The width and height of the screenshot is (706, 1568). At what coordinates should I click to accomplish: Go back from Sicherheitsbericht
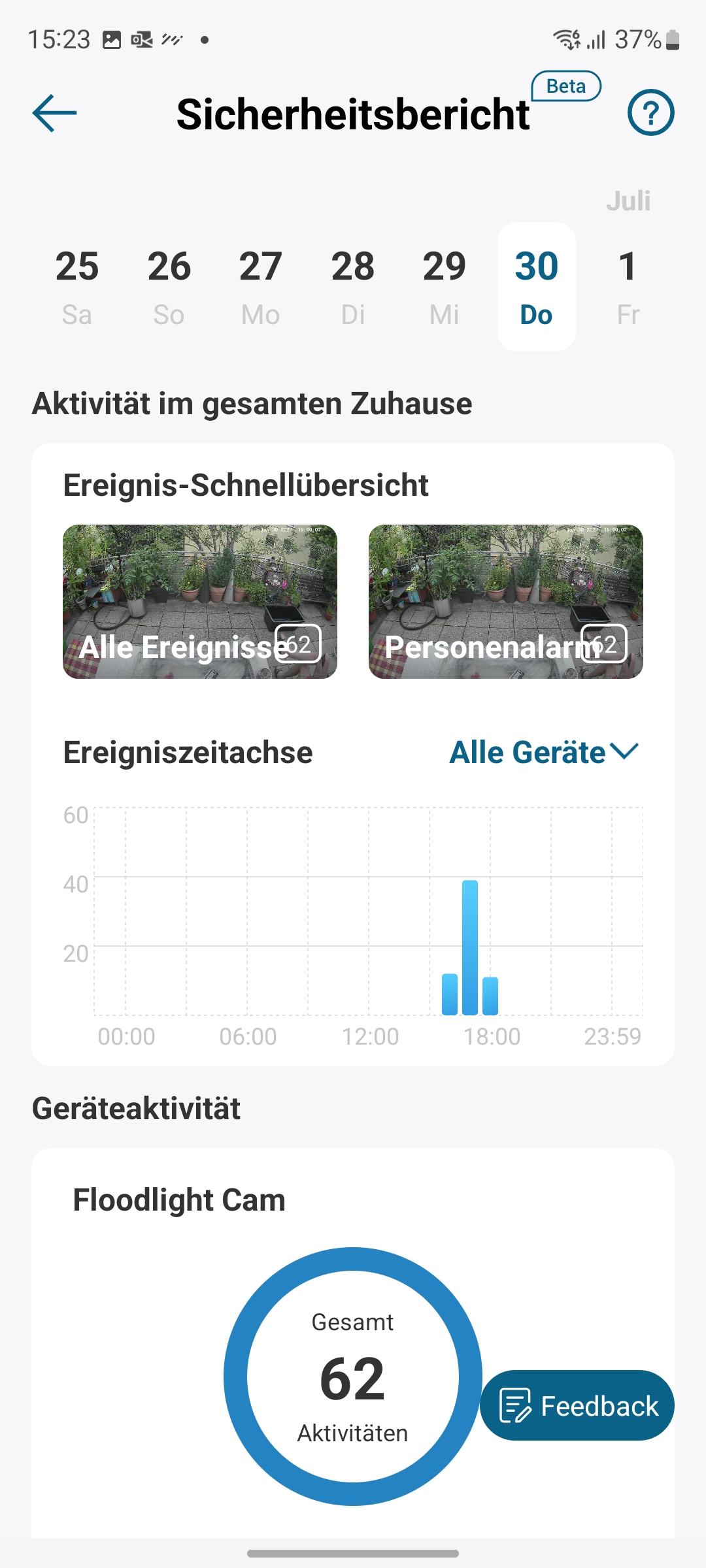55,113
